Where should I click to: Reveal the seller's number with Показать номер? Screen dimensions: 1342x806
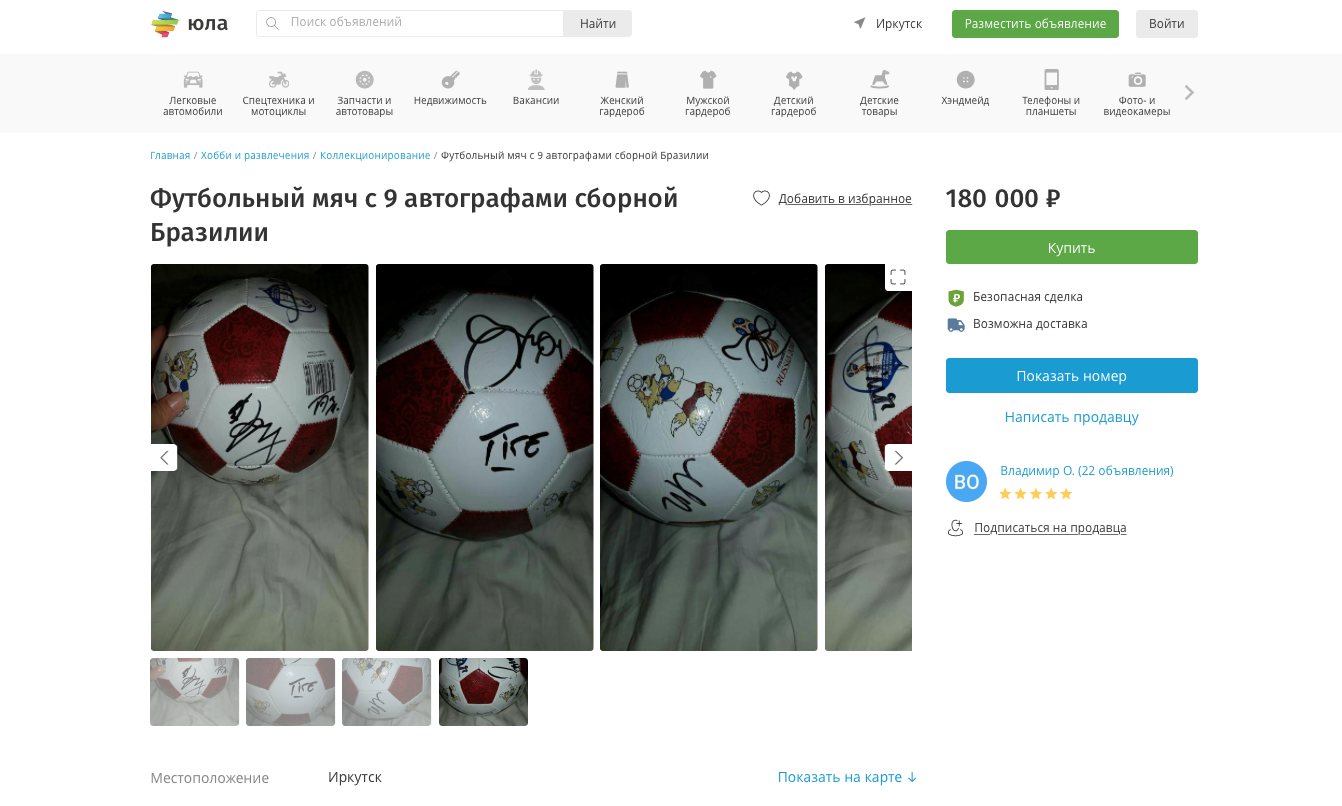pos(1071,376)
